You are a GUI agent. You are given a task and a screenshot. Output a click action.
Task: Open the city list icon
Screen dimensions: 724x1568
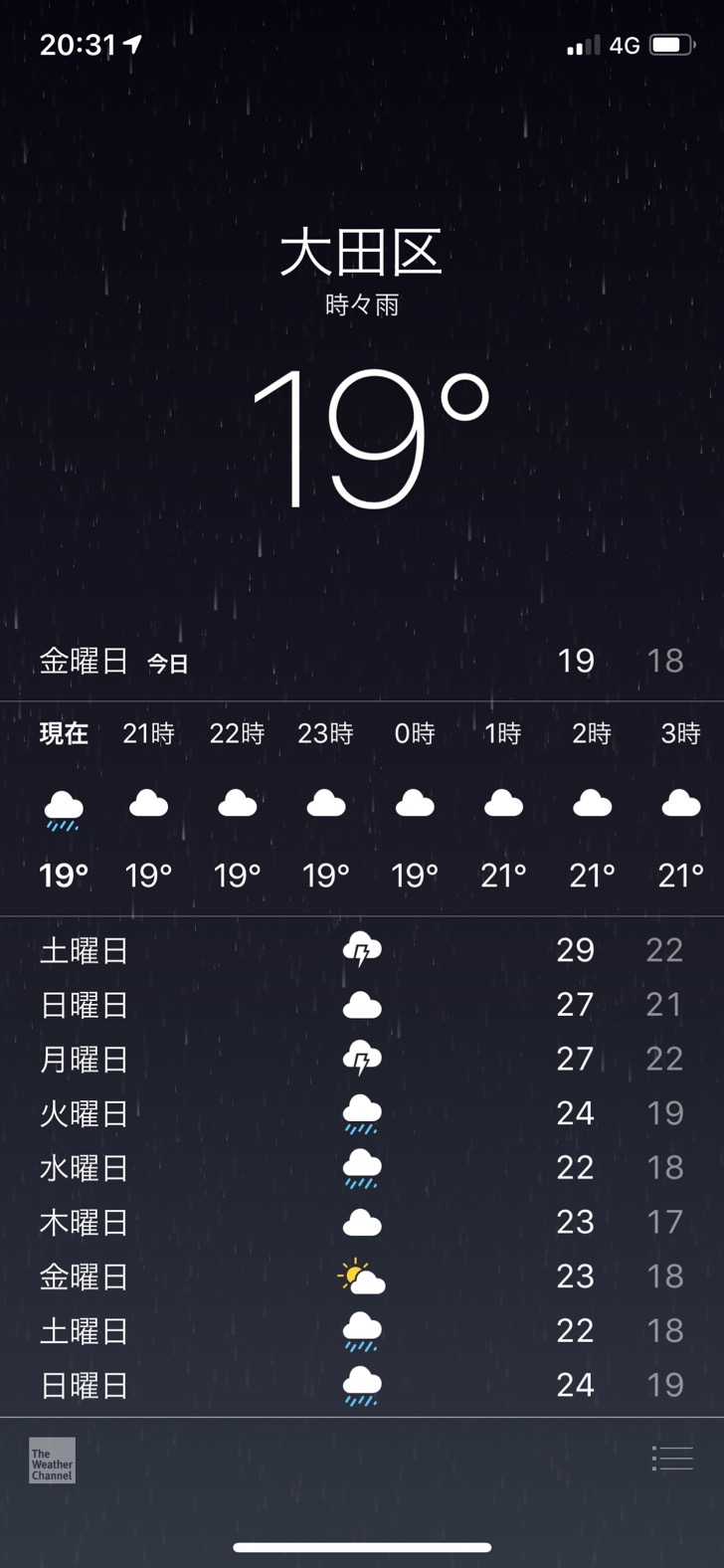(x=672, y=1459)
